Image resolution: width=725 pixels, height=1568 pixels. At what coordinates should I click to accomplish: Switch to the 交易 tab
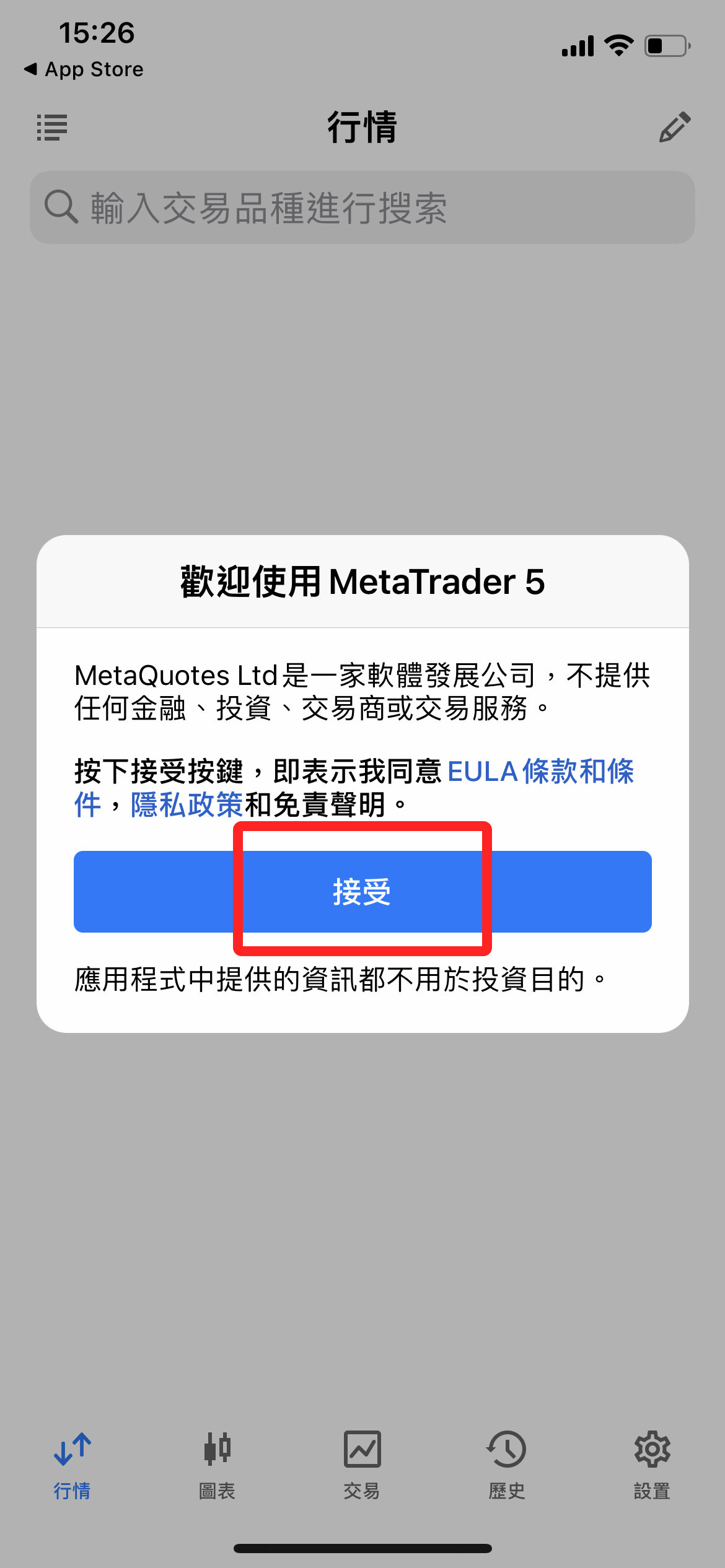tap(362, 1465)
